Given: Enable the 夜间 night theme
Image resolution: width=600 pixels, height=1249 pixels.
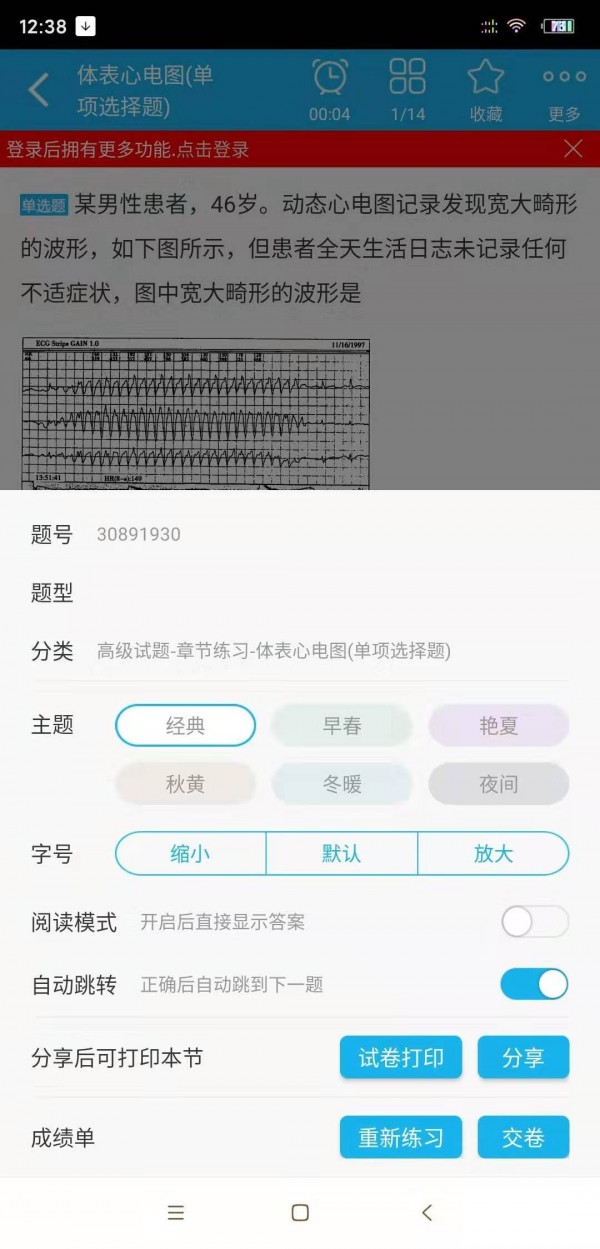Looking at the screenshot, I should point(499,784).
